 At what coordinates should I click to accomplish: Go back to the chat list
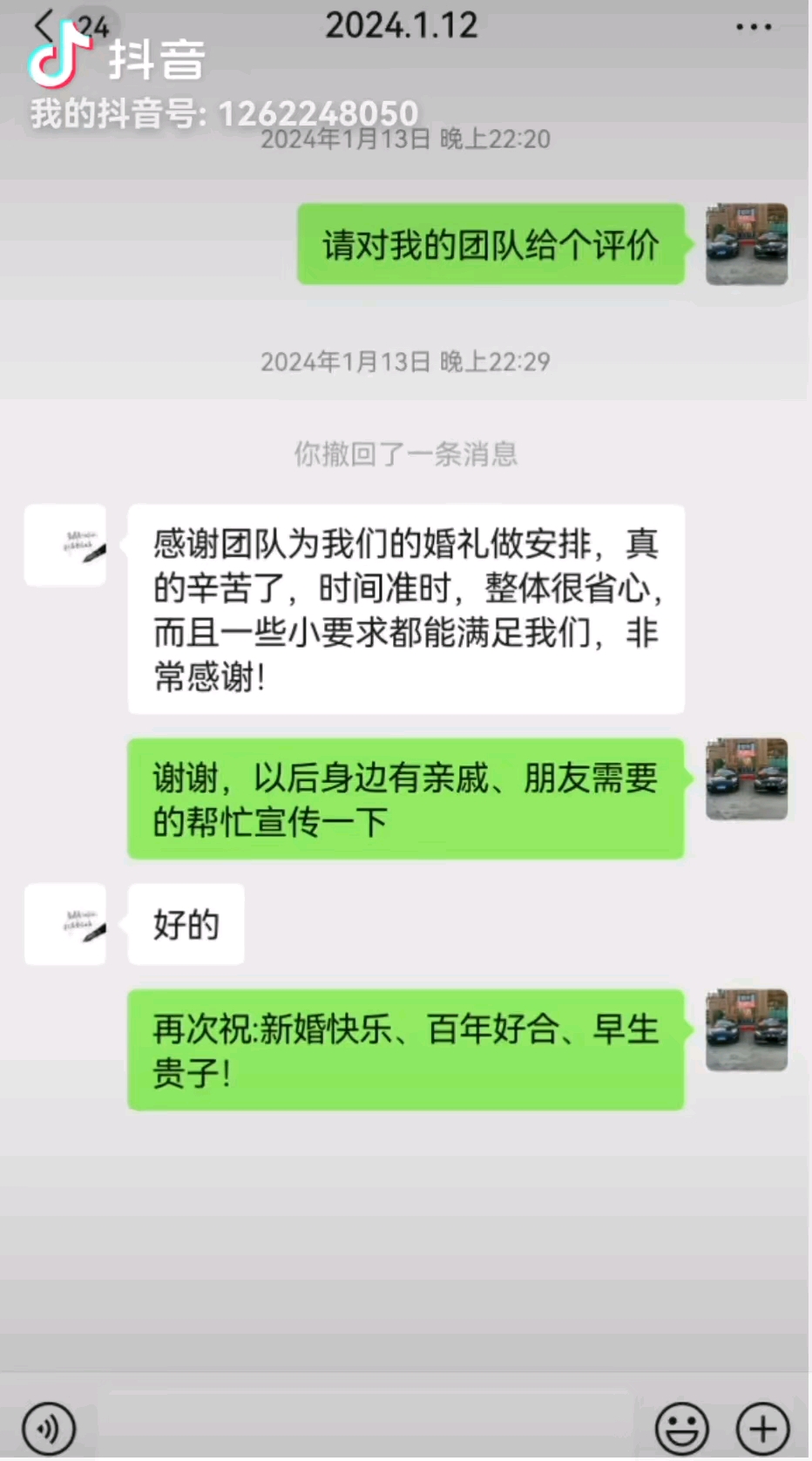[x=44, y=24]
